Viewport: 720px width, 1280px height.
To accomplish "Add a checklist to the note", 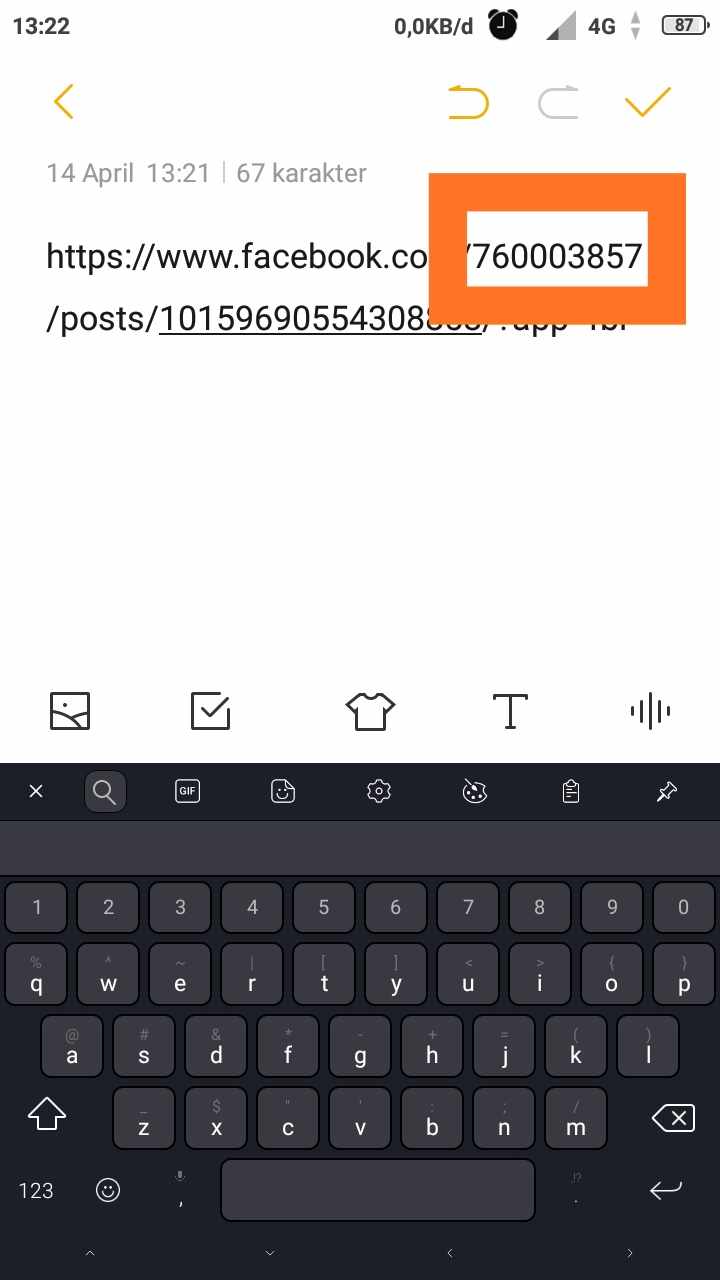I will [x=209, y=711].
